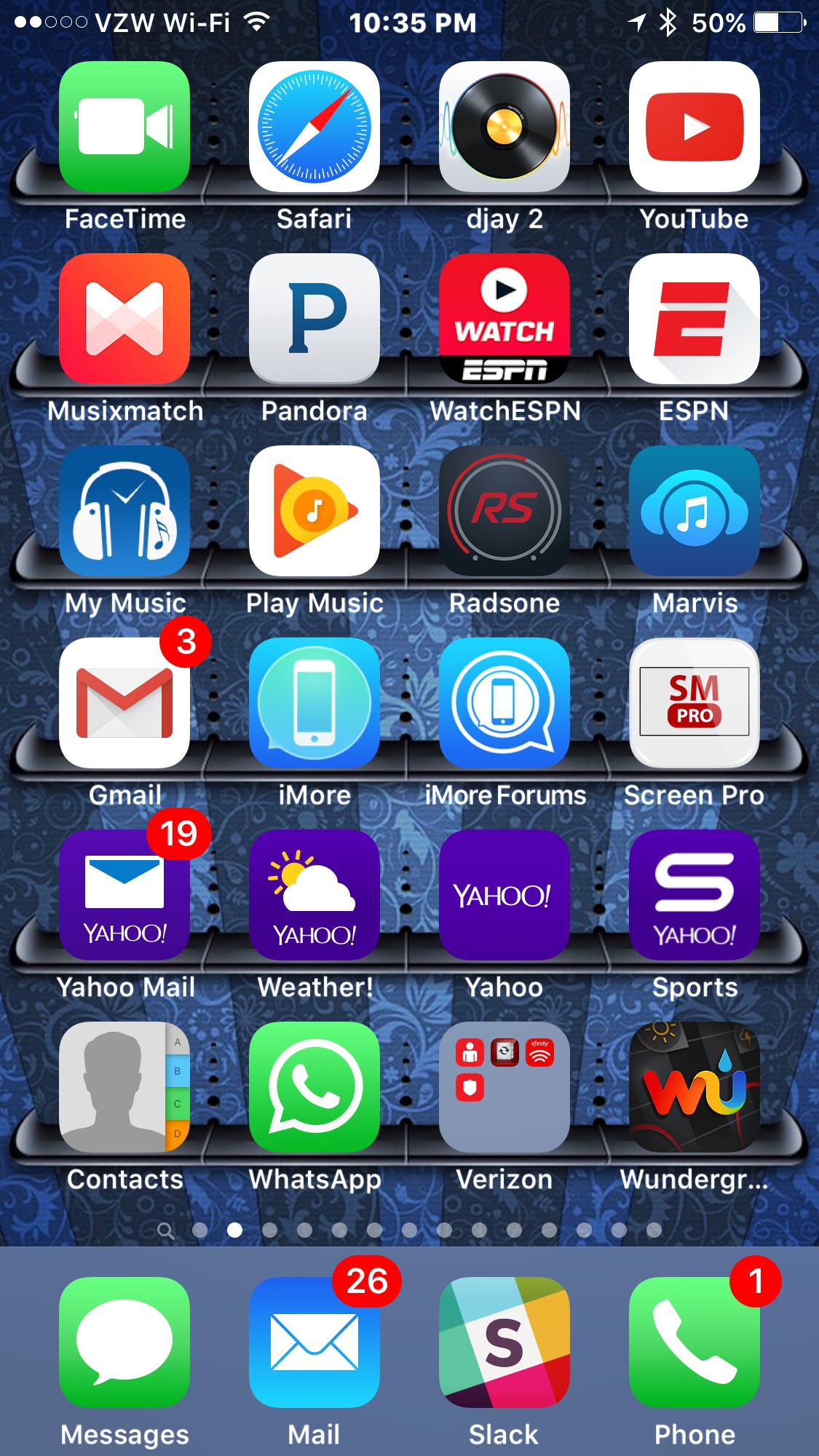Open WhatsApp
This screenshot has height=1456, width=819.
coord(314,1087)
